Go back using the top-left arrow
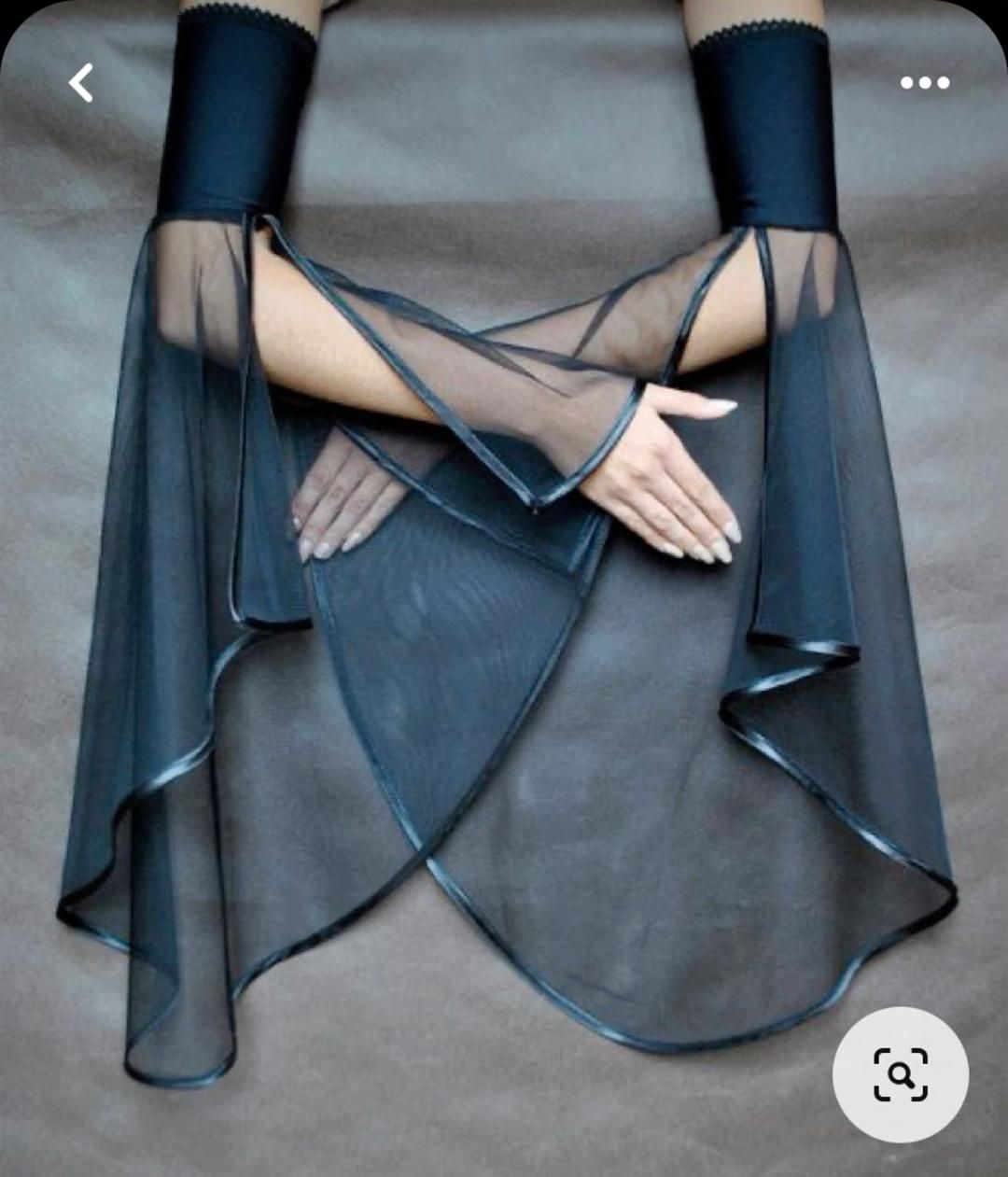1008x1177 pixels. 81,83
